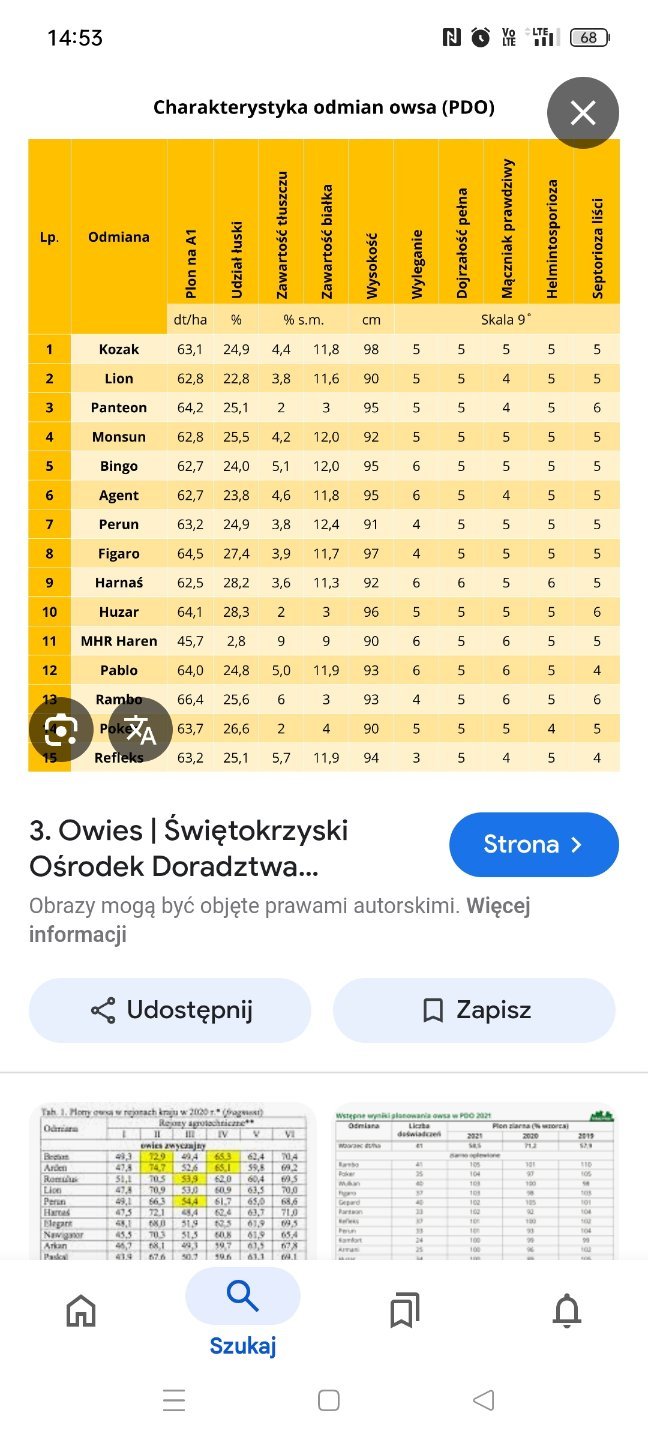Open the notifications bell tab

567,1310
